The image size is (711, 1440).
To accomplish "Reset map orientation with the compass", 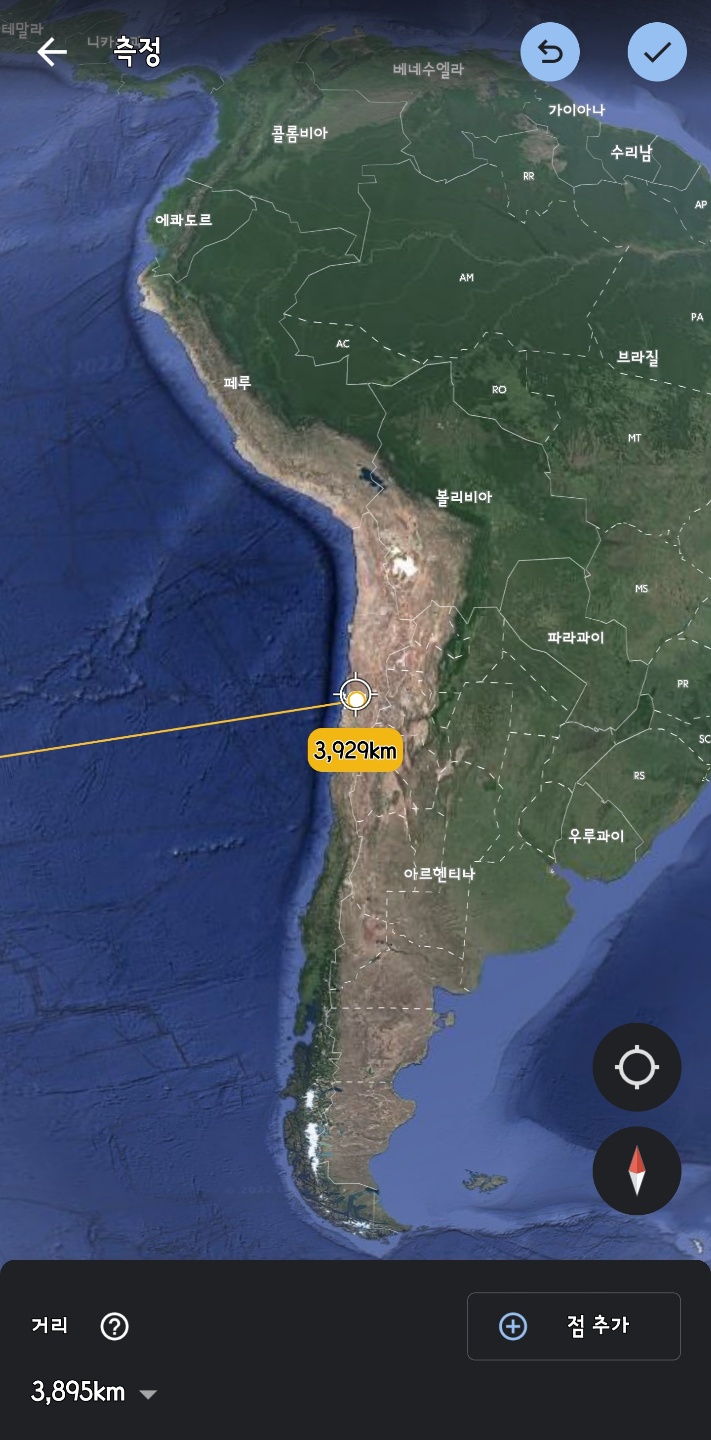I will [x=637, y=1171].
